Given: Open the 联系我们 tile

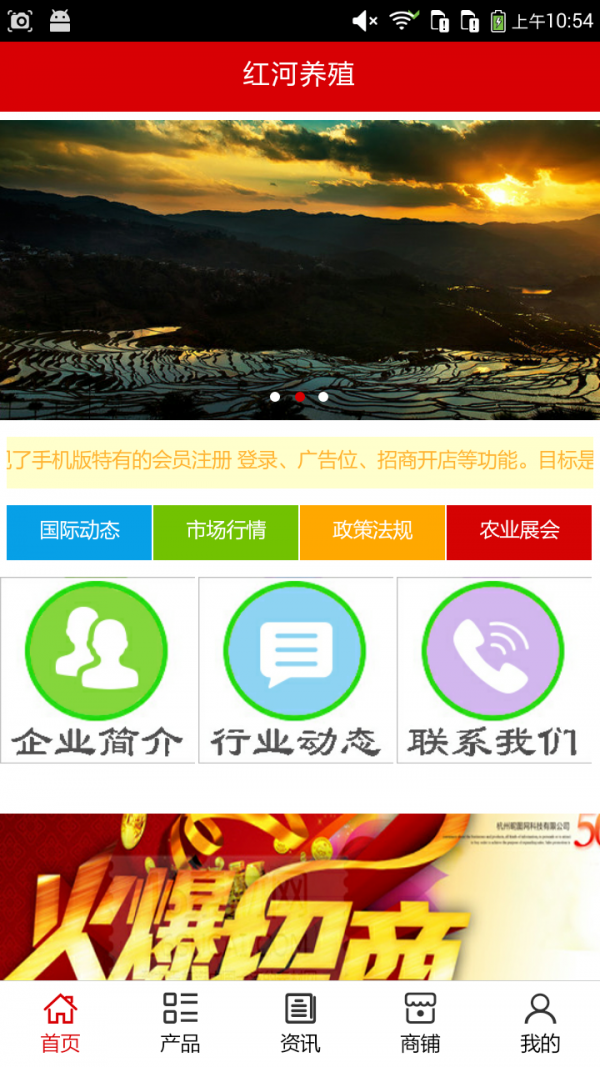Looking at the screenshot, I should 494,670.
